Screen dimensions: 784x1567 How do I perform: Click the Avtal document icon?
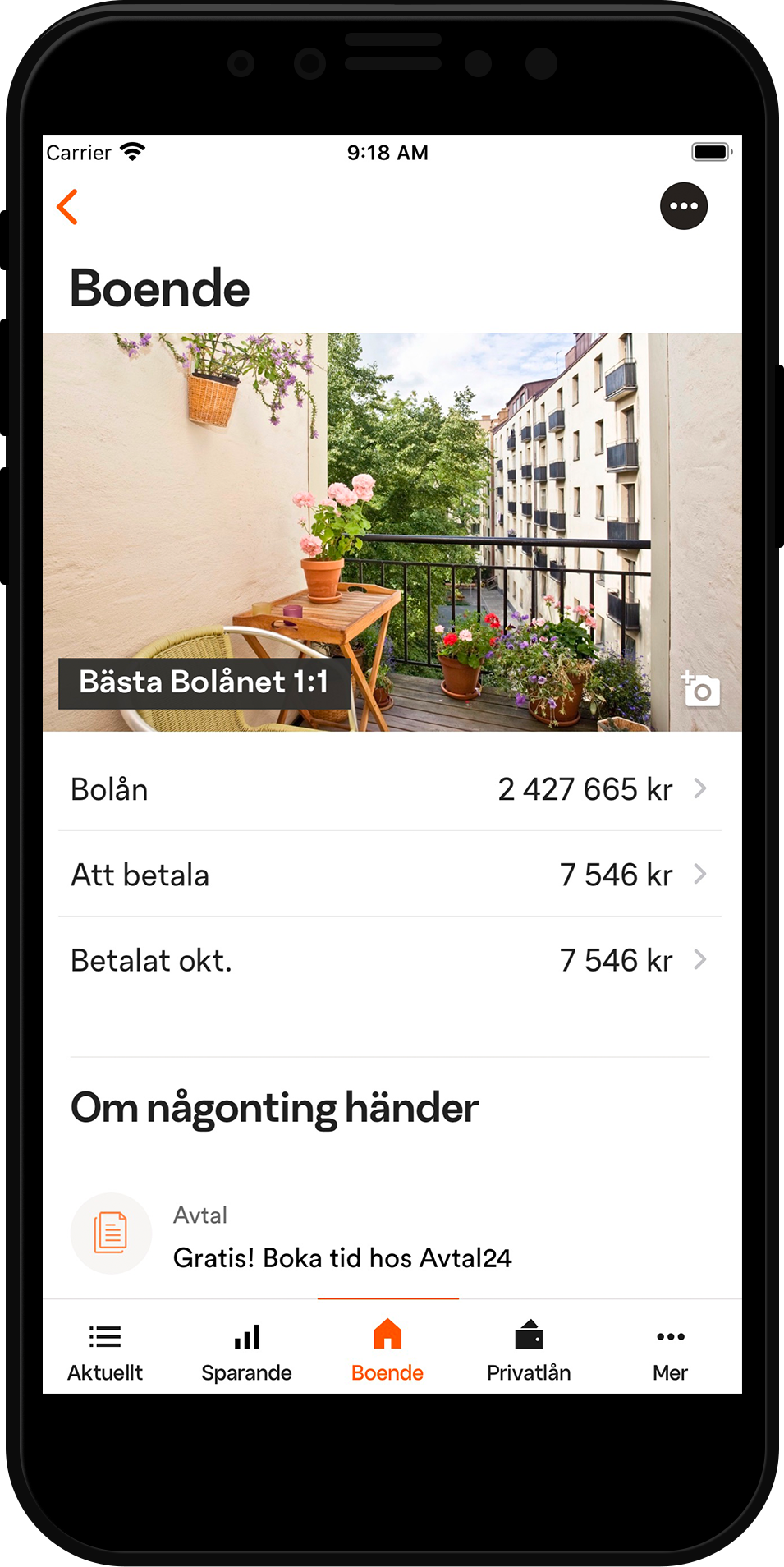tap(112, 1233)
